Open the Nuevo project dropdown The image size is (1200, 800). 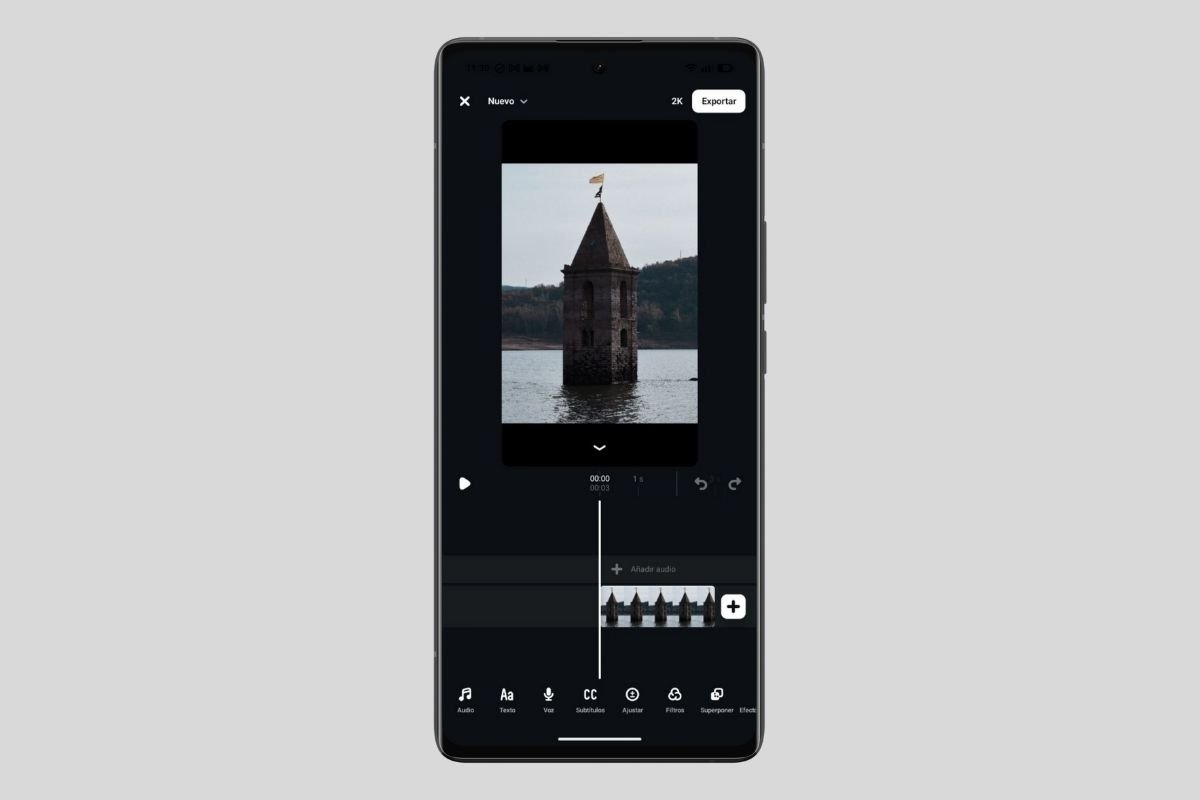point(507,101)
